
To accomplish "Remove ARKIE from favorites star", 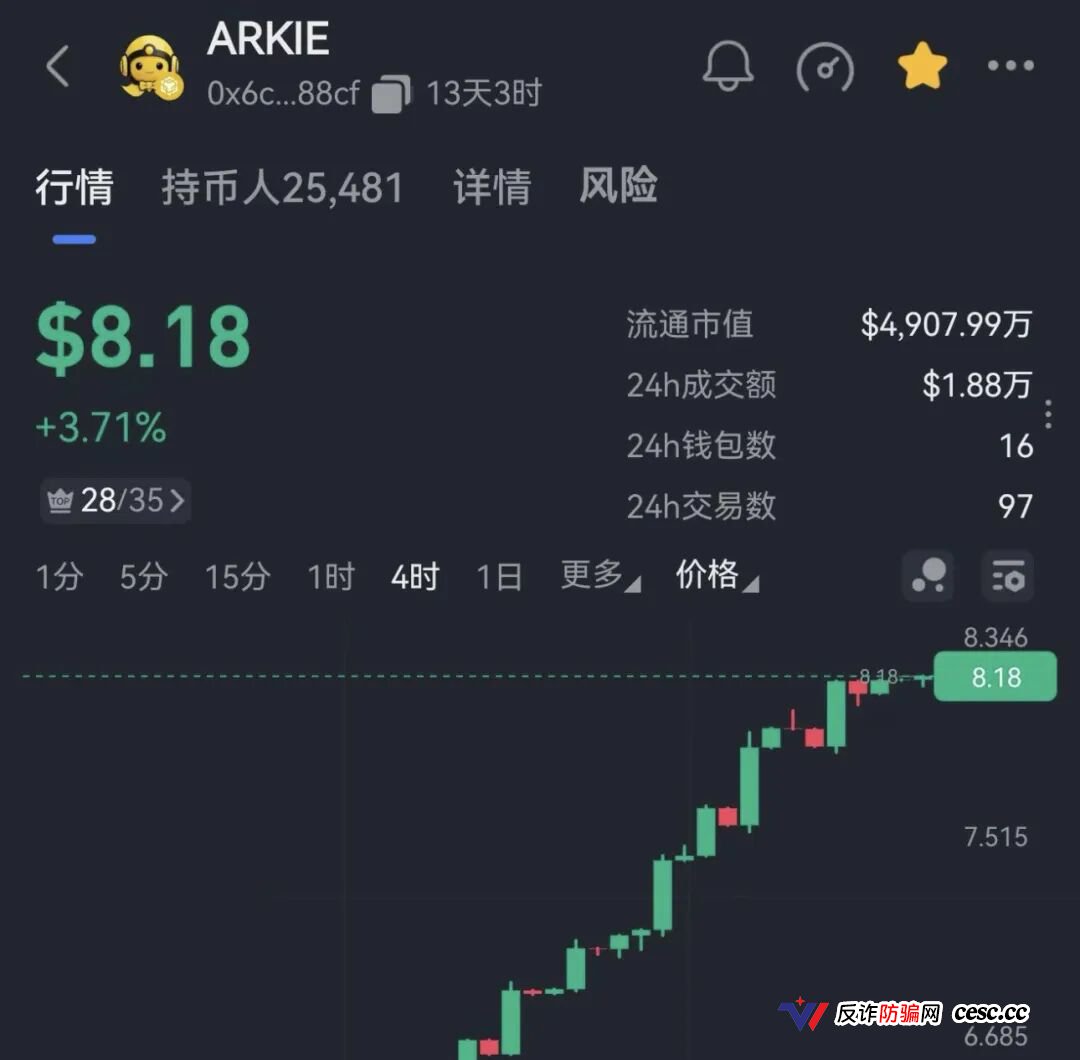I will (x=922, y=65).
